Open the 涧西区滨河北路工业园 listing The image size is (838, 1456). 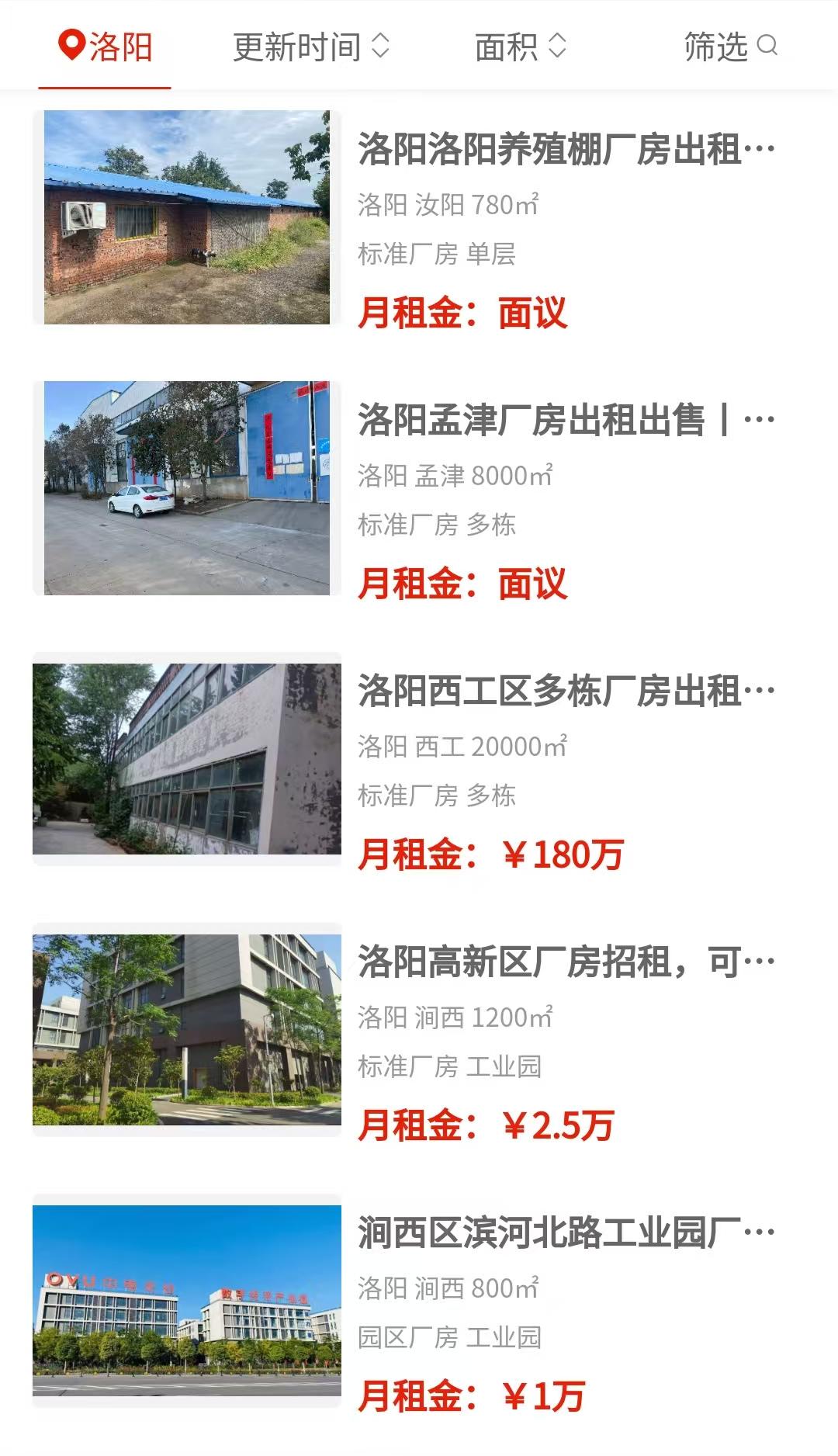[566, 1232]
